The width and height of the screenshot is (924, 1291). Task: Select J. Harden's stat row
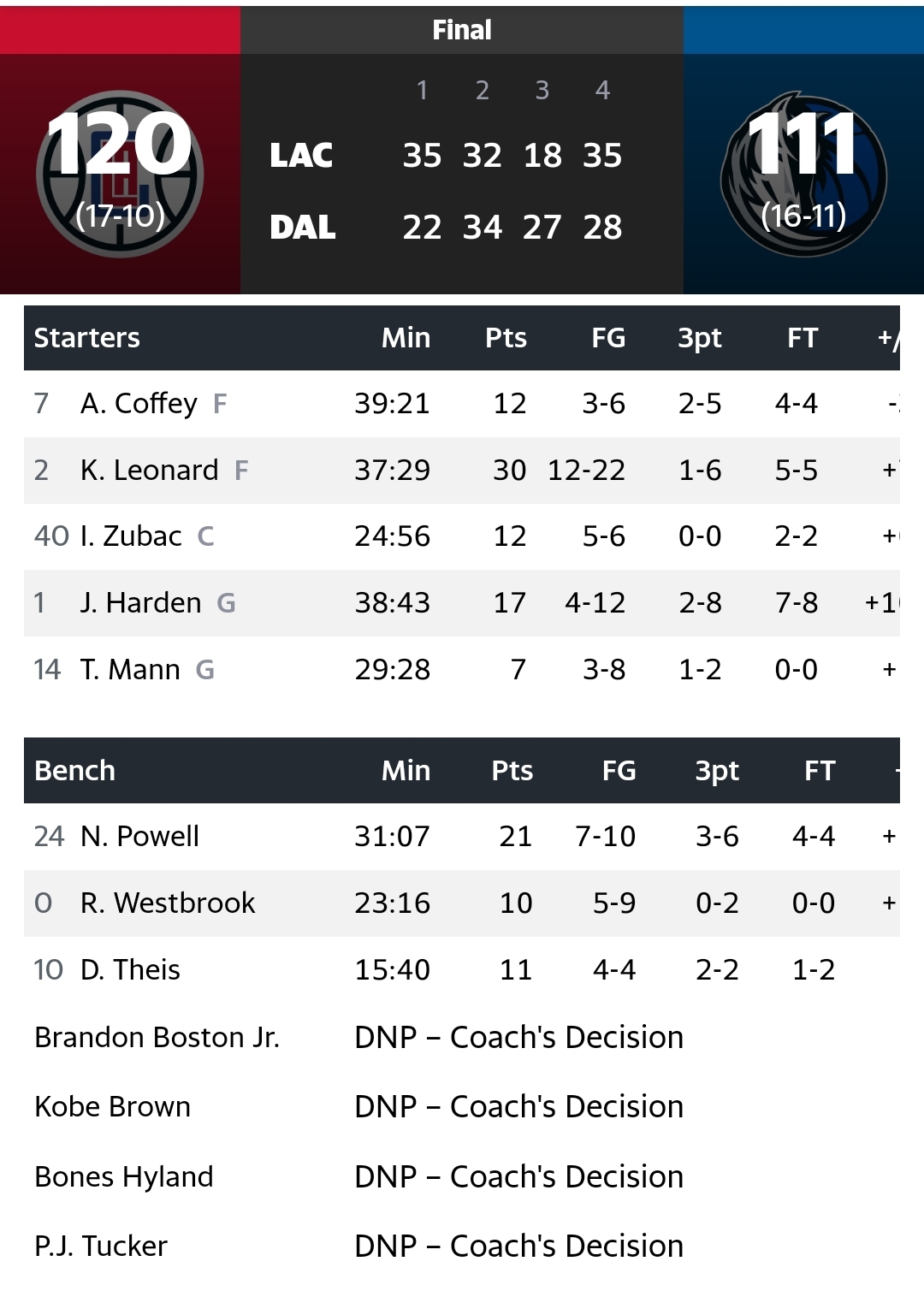(x=140, y=603)
